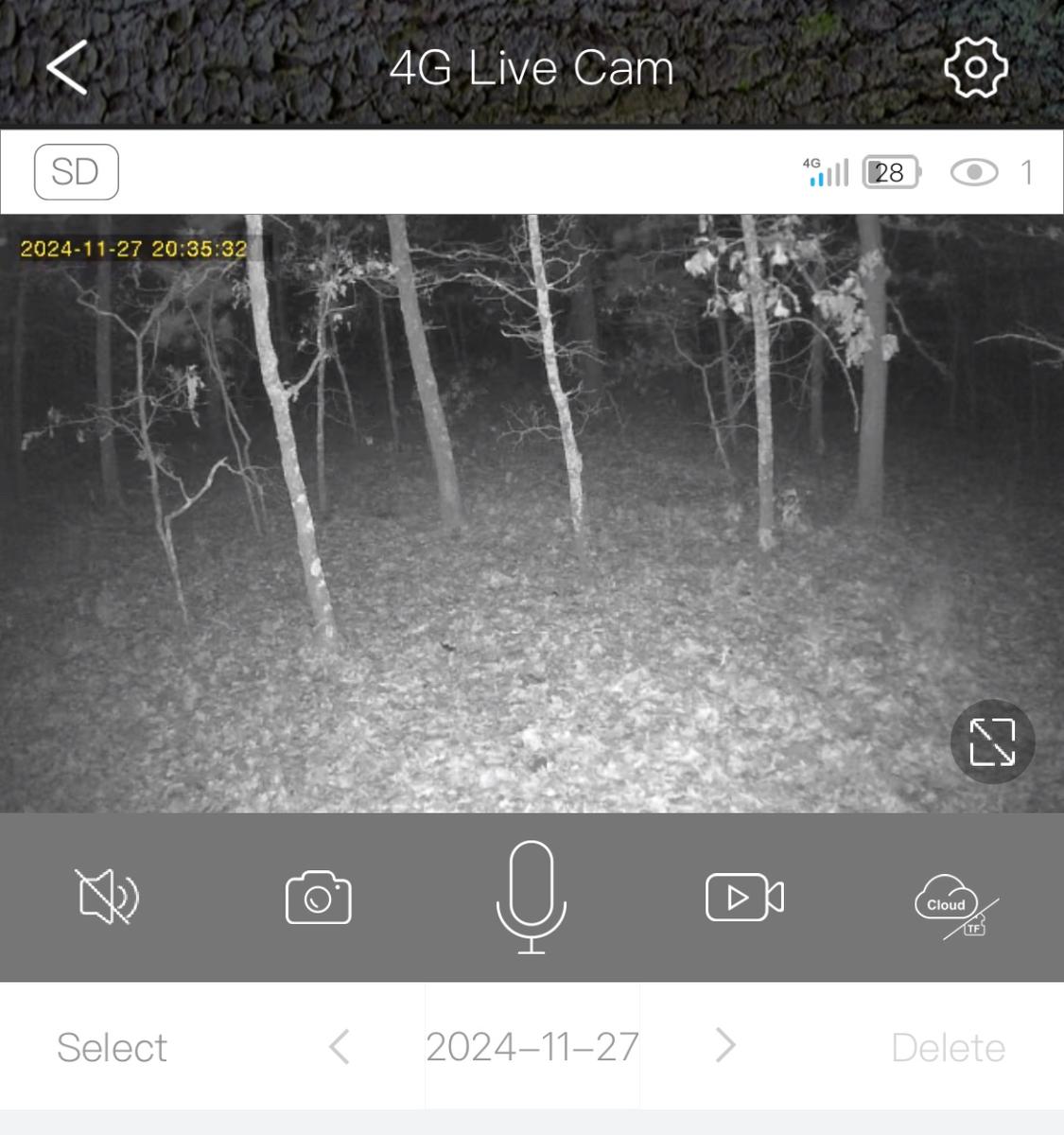Go back from 4G Live Cam

(x=67, y=67)
